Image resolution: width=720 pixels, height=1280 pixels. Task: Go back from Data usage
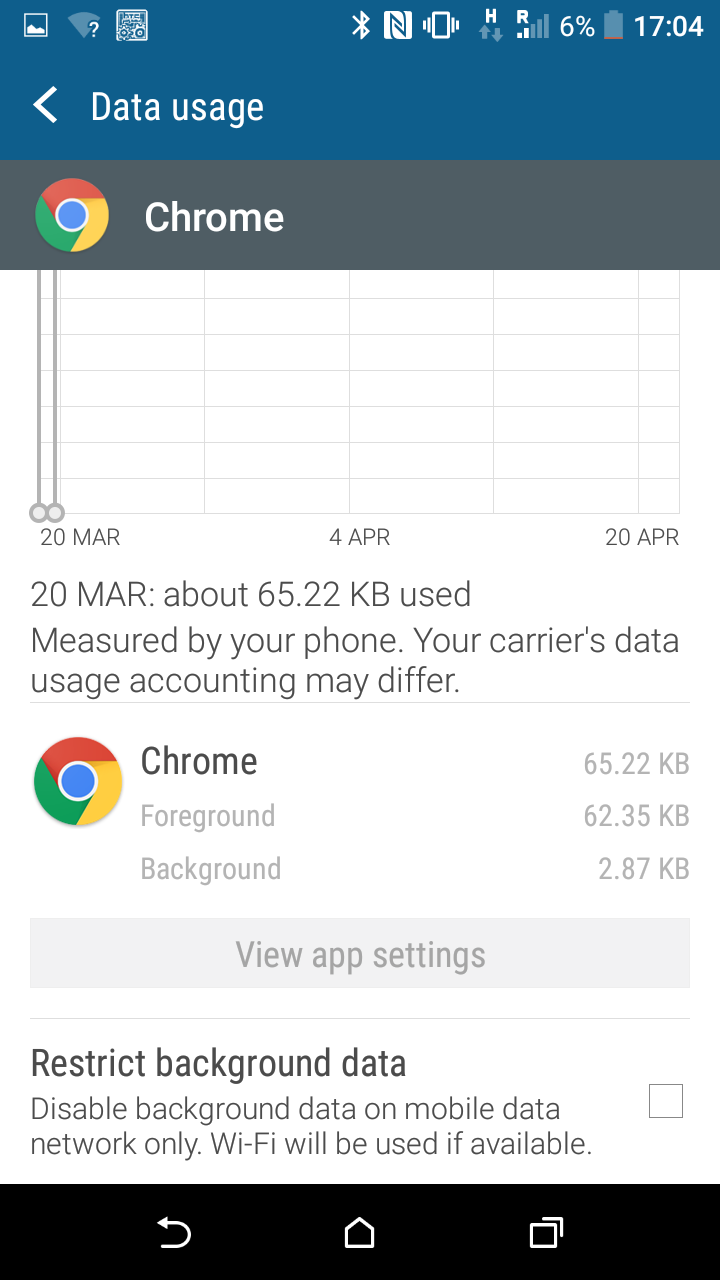pyautogui.click(x=46, y=106)
